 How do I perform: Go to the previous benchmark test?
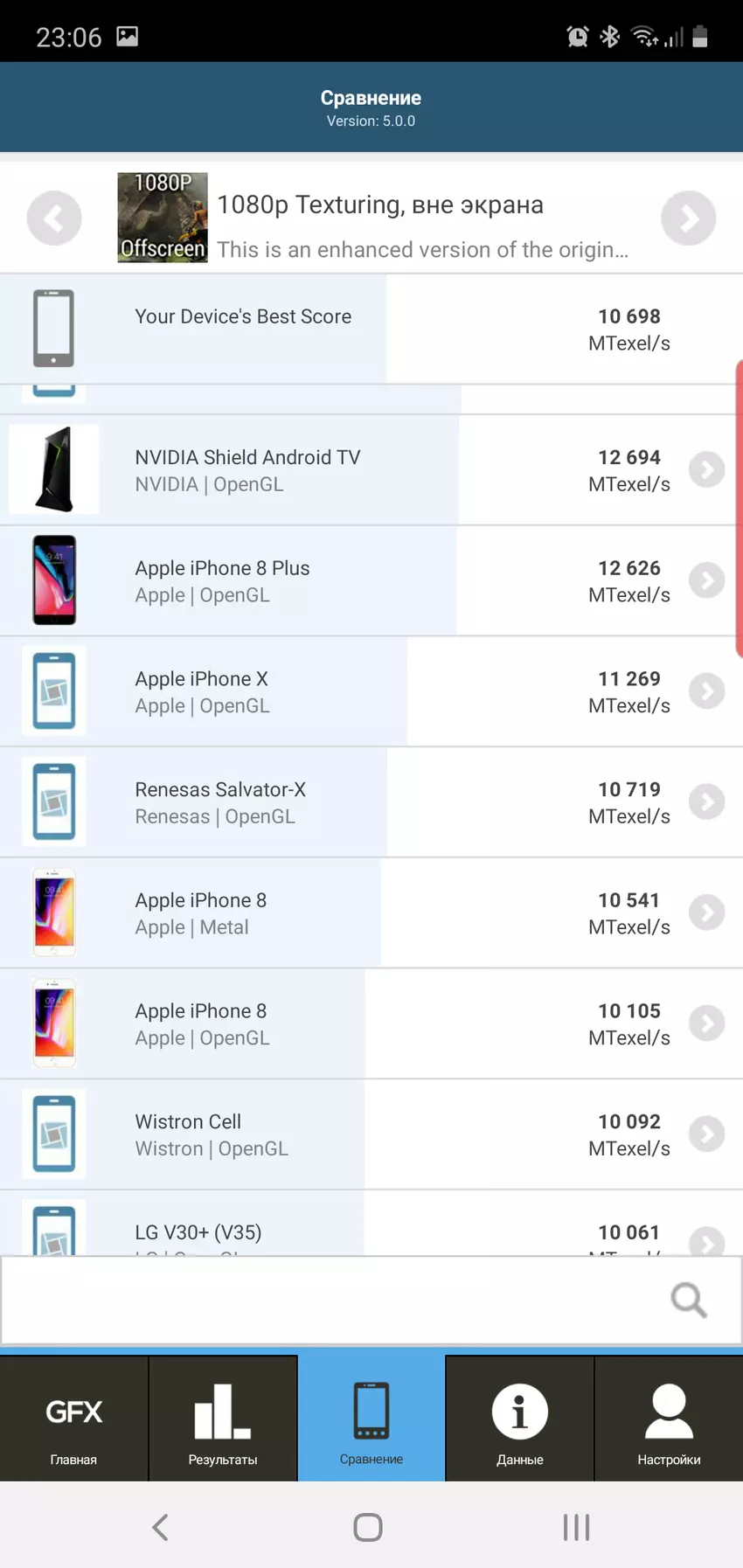pyautogui.click(x=54, y=219)
